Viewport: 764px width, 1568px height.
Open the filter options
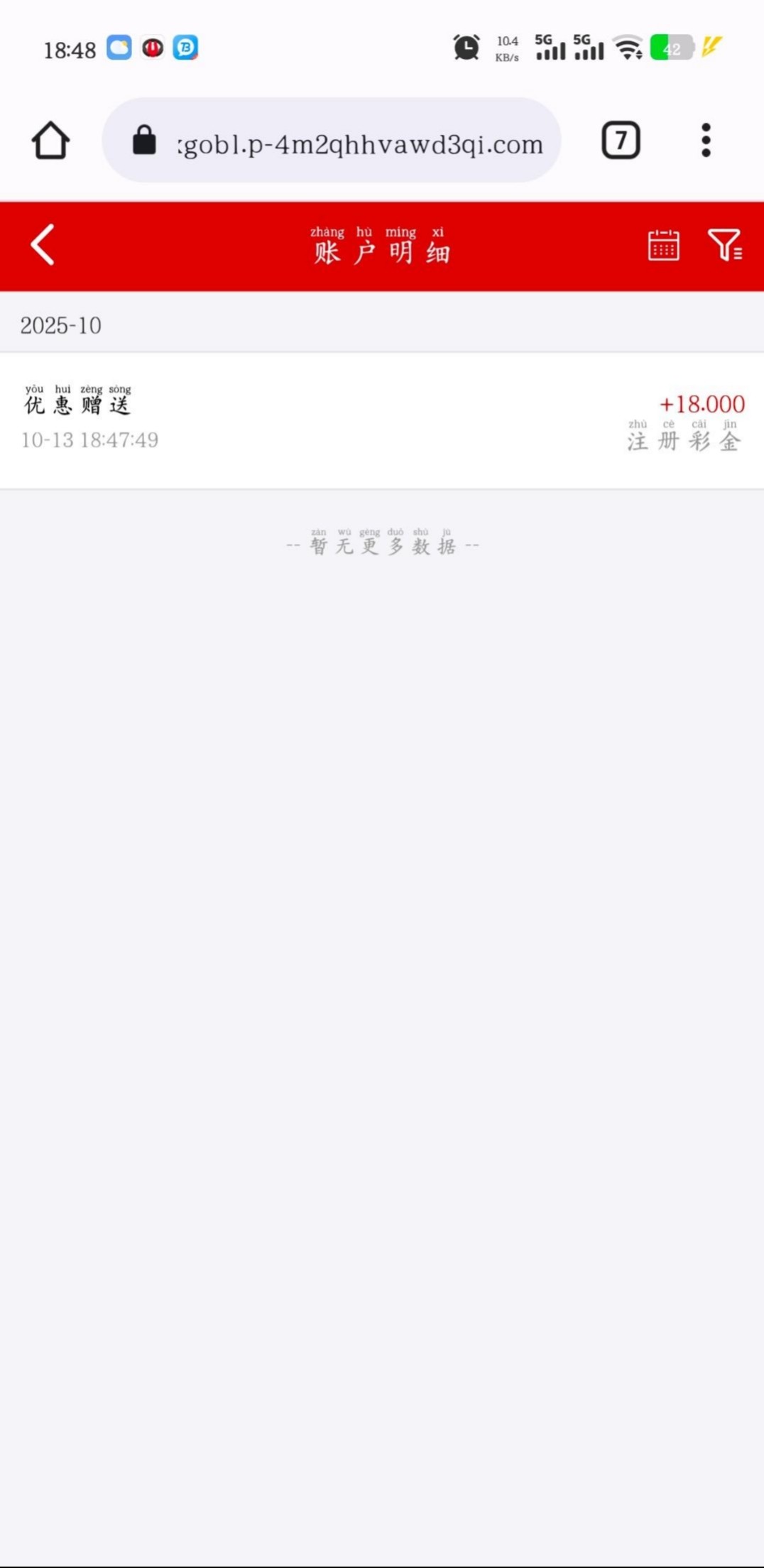(x=724, y=246)
